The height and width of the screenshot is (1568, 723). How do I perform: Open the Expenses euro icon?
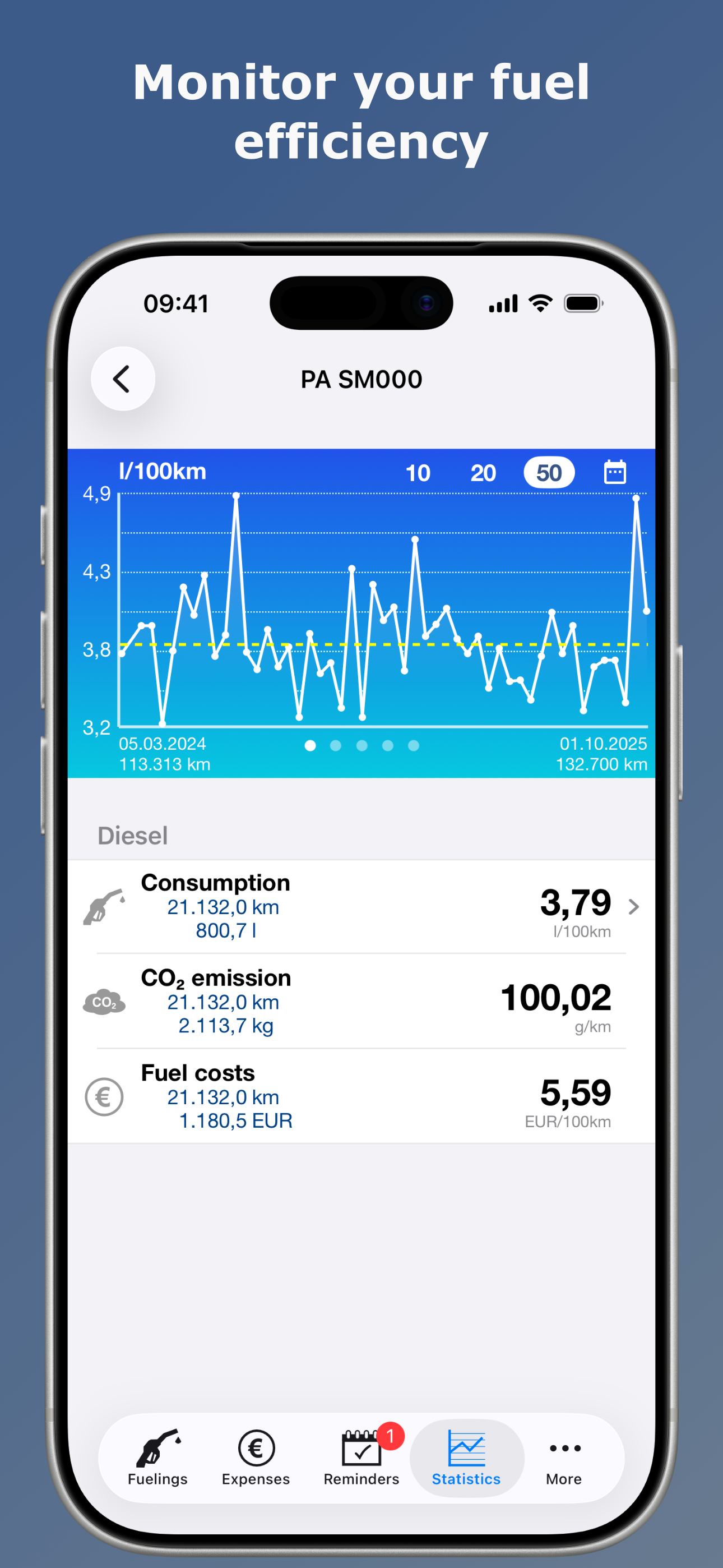point(256,1448)
